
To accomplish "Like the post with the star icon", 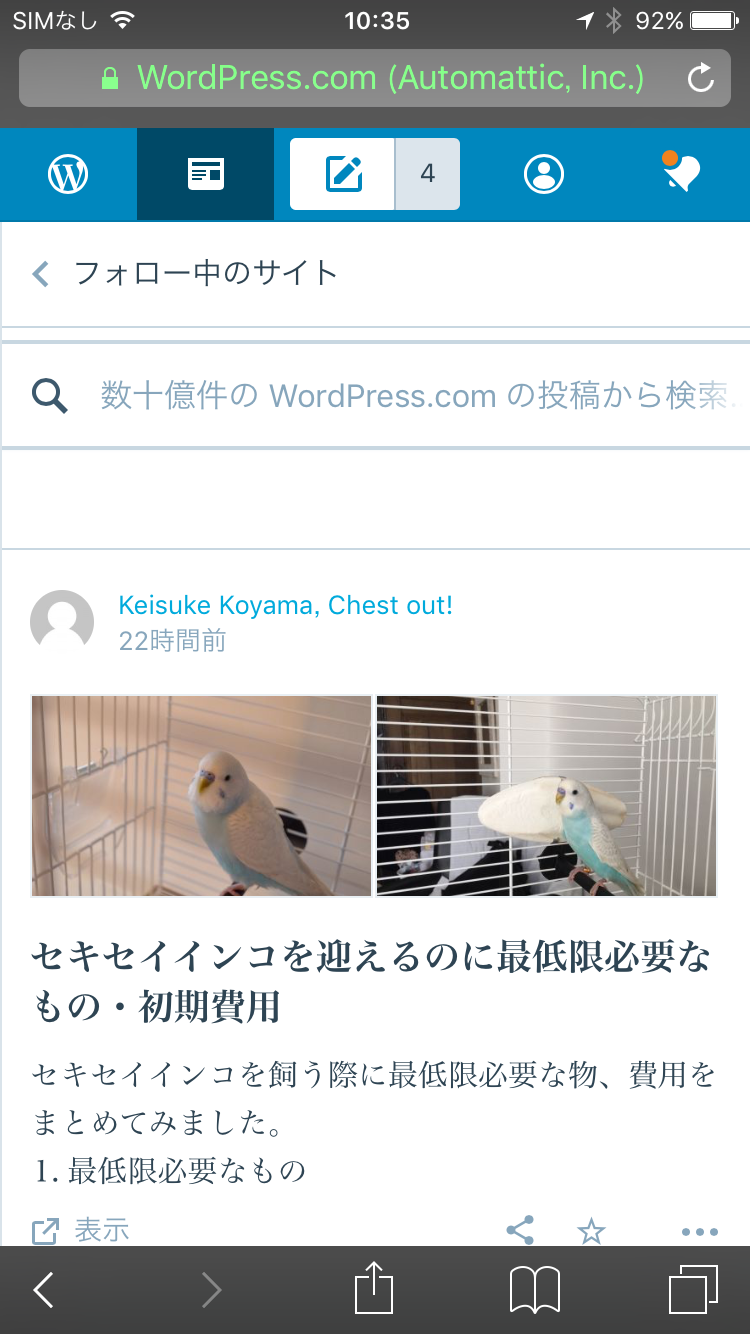I will (592, 1231).
